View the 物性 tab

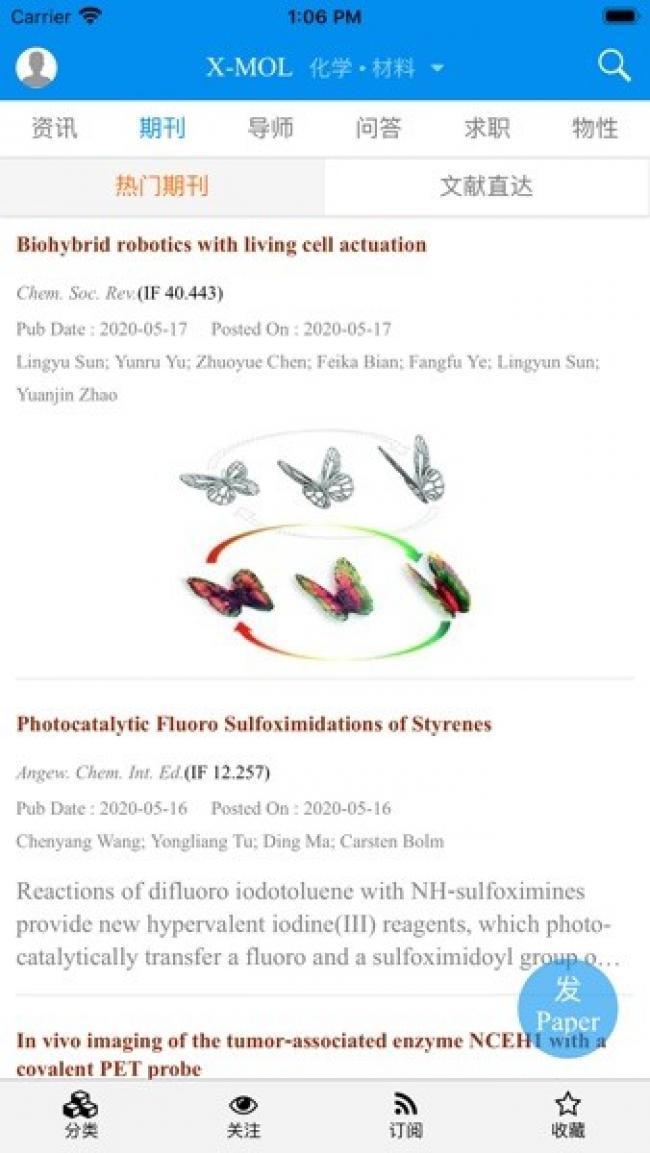click(595, 128)
